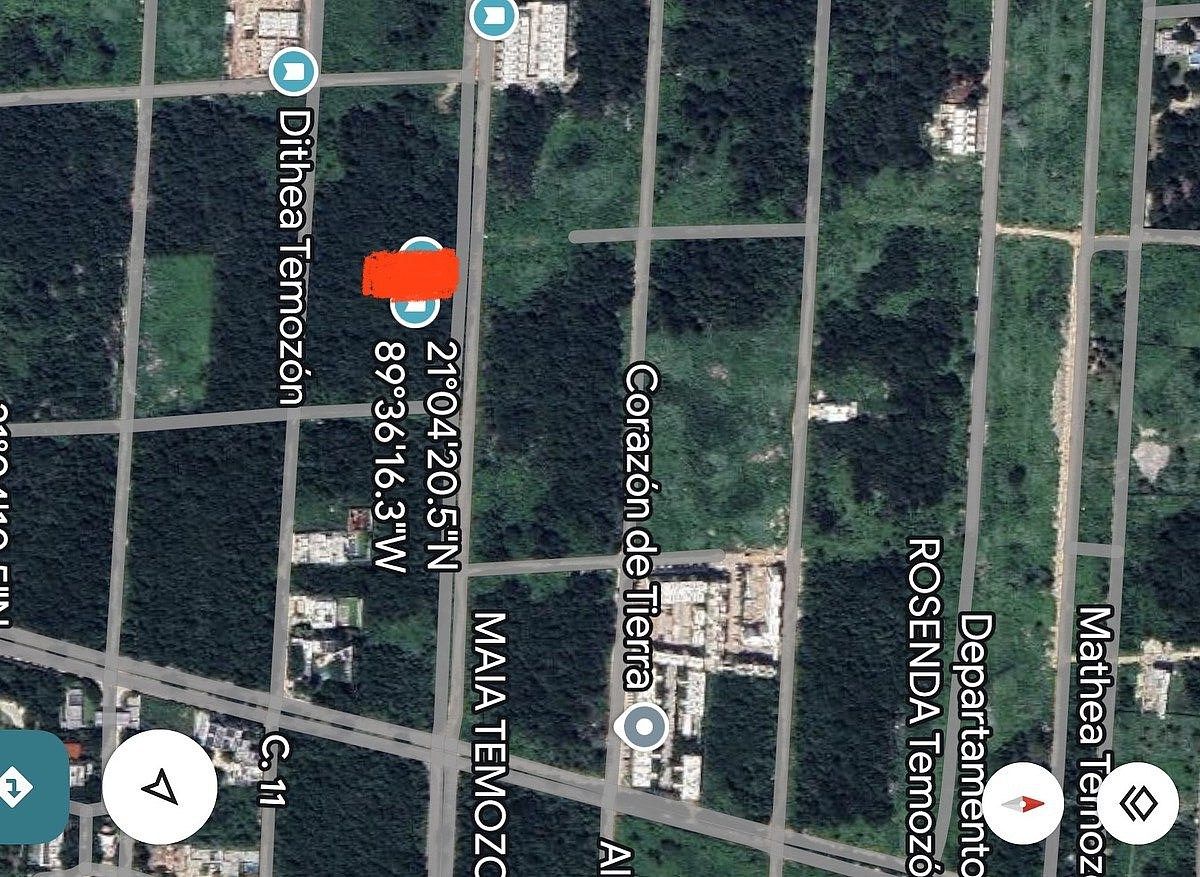Screen dimensions: 1200x877
Task: Open the place marker above MAIA TEMOZÓN road
Action: click(x=492, y=16)
